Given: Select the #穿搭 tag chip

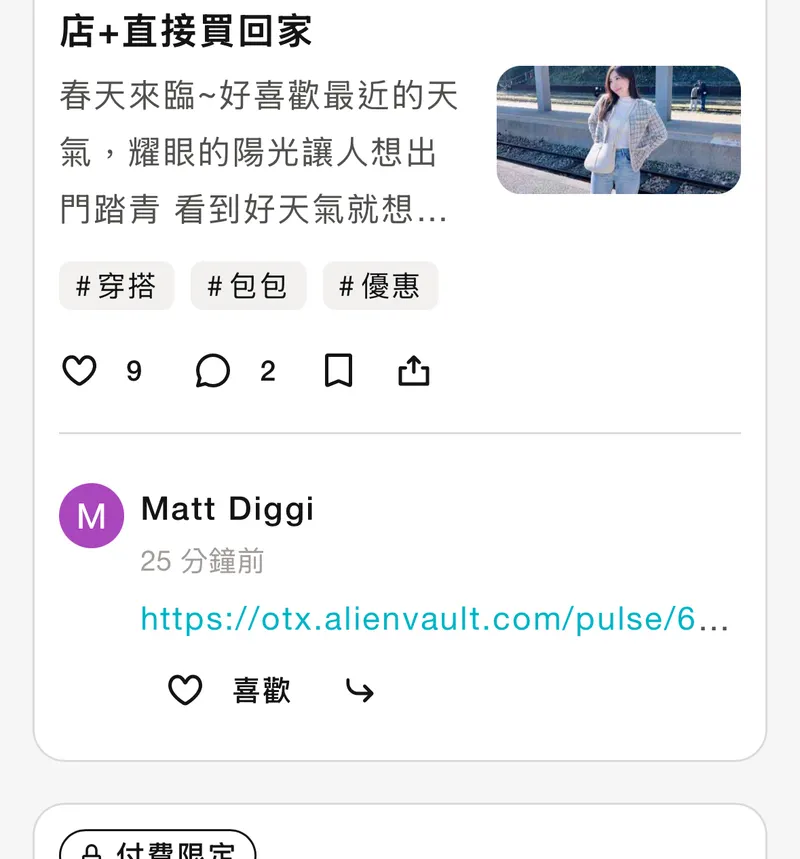Looking at the screenshot, I should coord(117,287).
